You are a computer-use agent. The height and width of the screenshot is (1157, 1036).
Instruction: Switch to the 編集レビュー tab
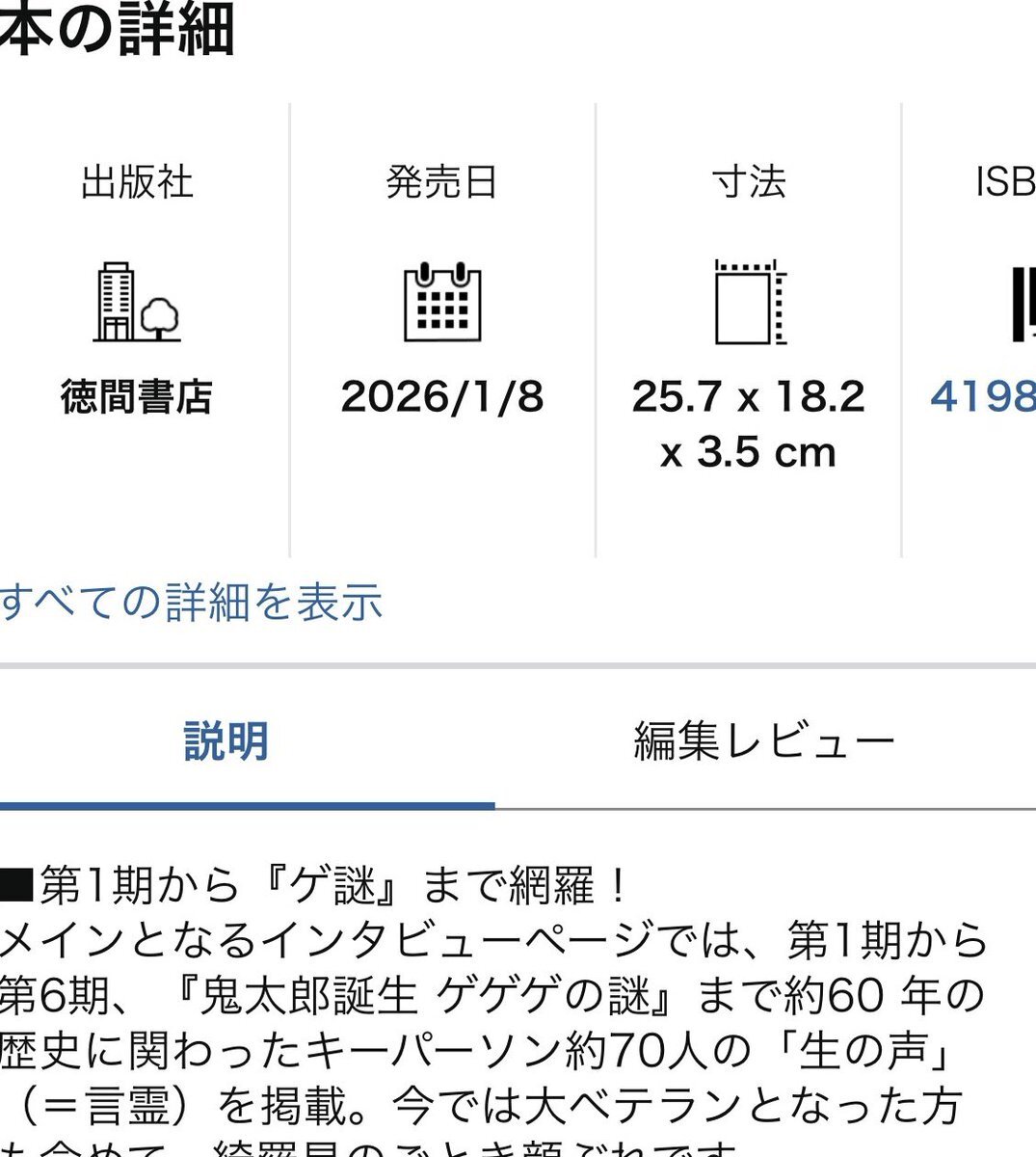(765, 741)
